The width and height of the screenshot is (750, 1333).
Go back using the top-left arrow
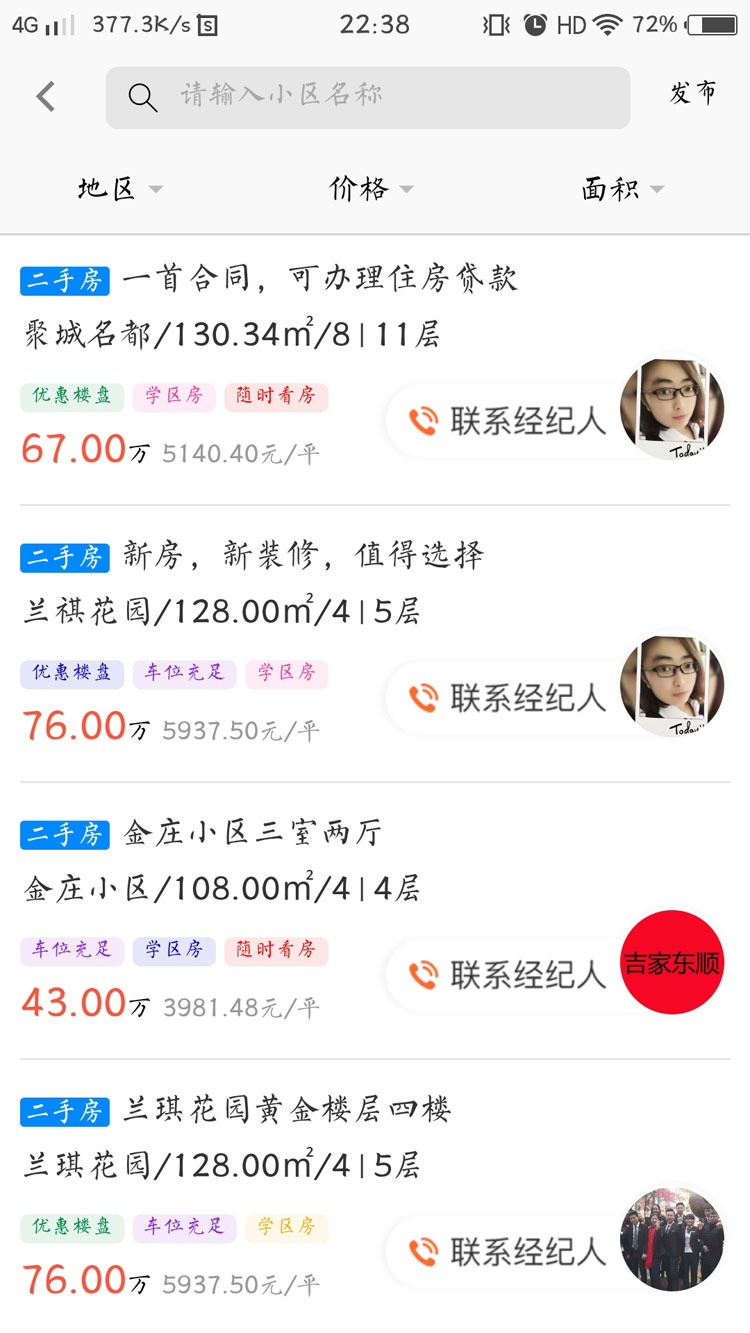(45, 97)
